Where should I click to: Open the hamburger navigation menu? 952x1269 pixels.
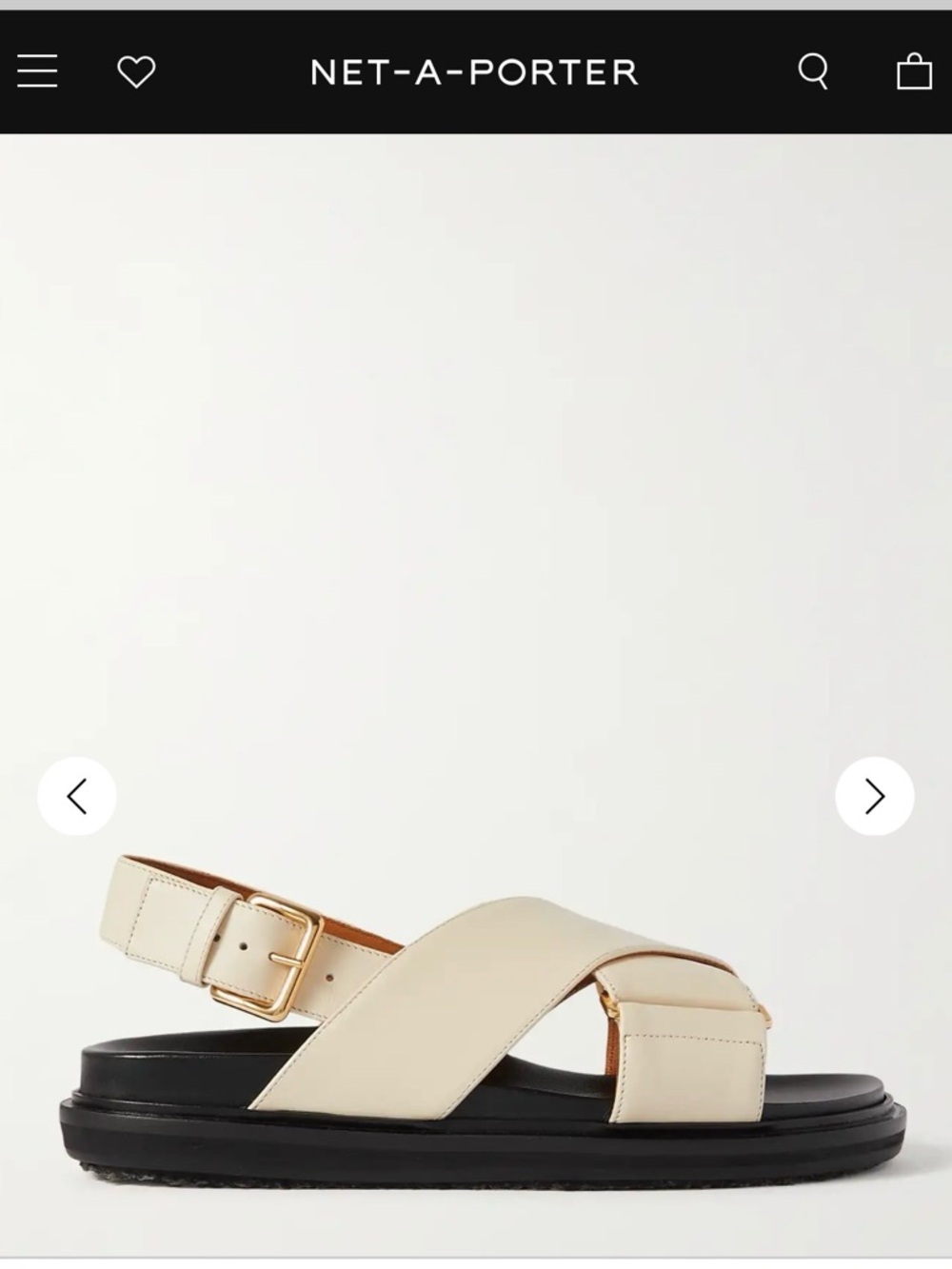(37, 72)
